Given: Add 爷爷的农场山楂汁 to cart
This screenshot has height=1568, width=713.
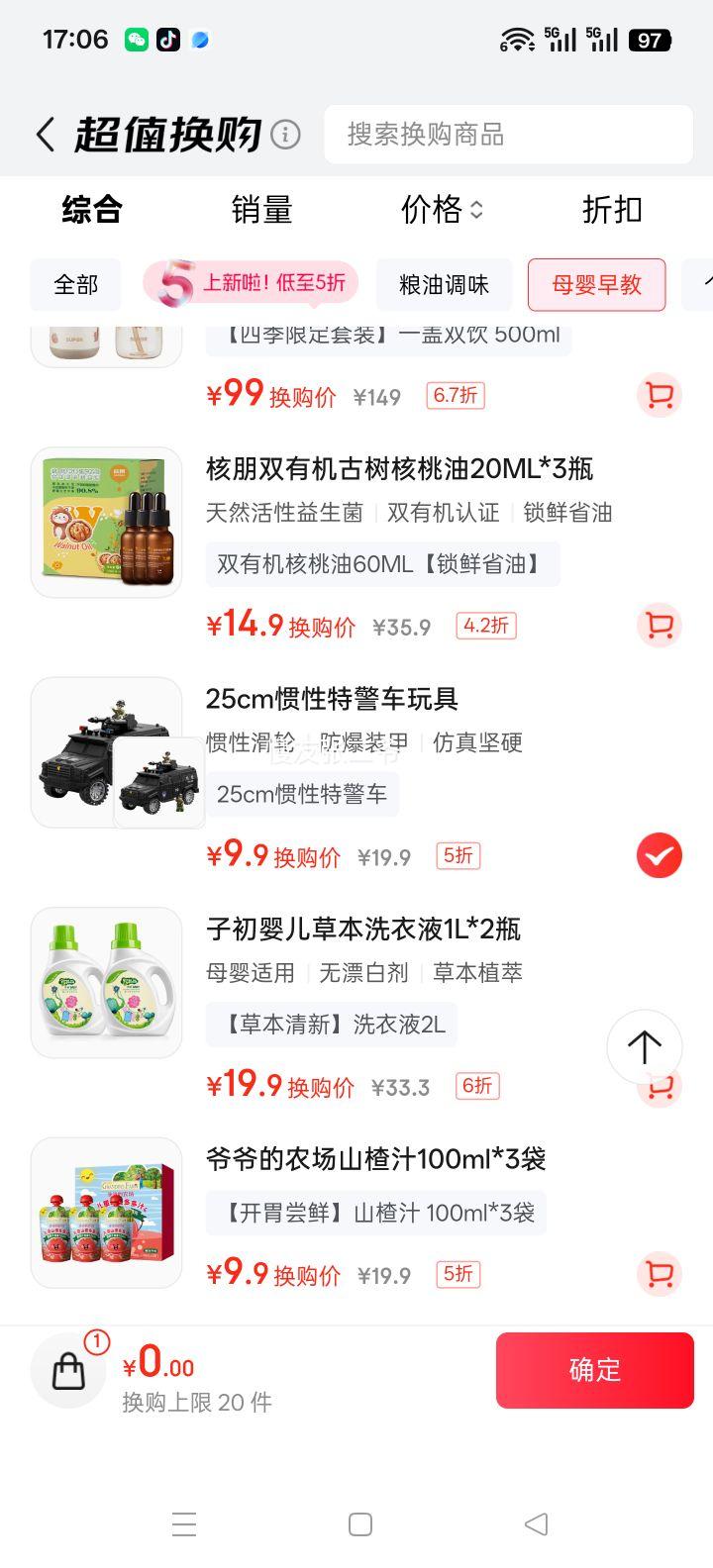Looking at the screenshot, I should pyautogui.click(x=659, y=1274).
